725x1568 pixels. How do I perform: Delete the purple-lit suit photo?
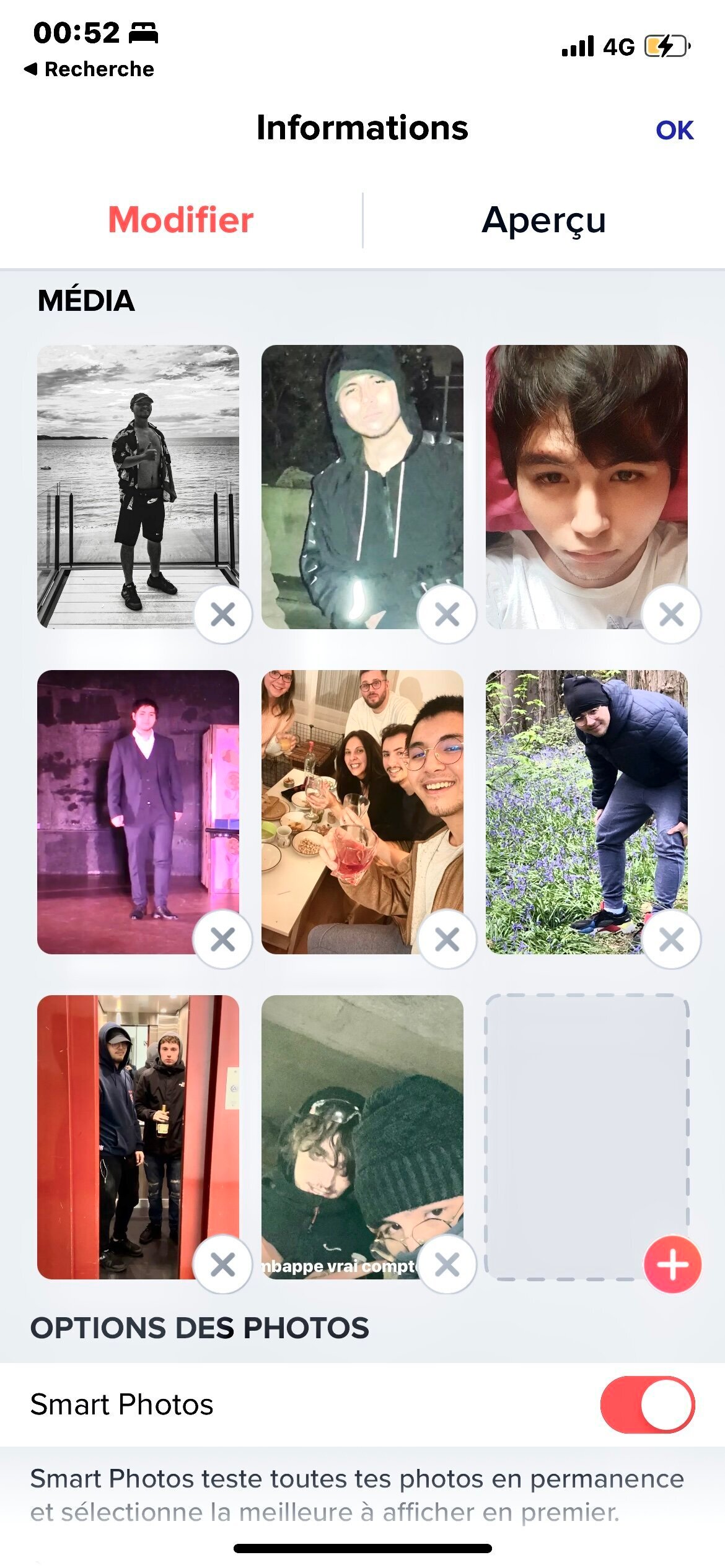(x=223, y=939)
